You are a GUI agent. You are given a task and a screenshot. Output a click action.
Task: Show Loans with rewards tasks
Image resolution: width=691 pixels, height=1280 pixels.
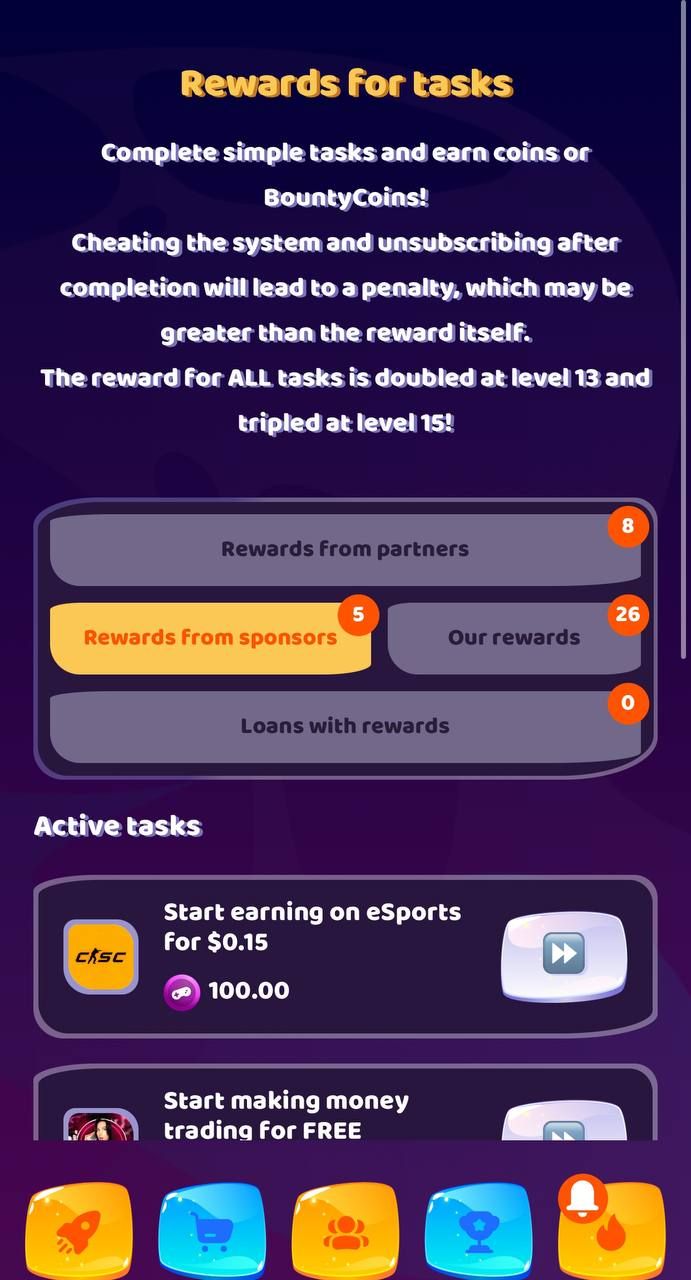click(x=345, y=726)
